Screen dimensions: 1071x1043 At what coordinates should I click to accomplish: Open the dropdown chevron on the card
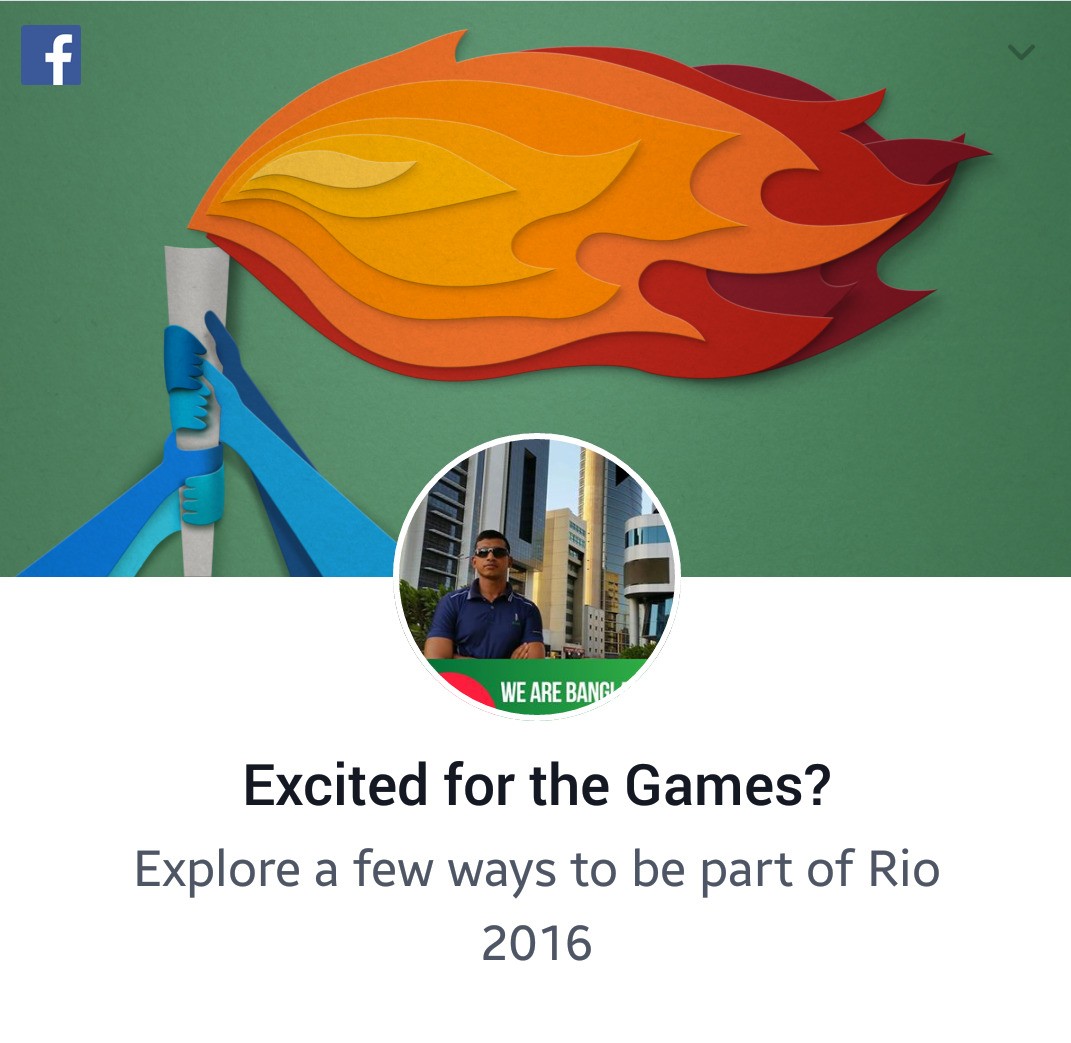(x=1020, y=52)
